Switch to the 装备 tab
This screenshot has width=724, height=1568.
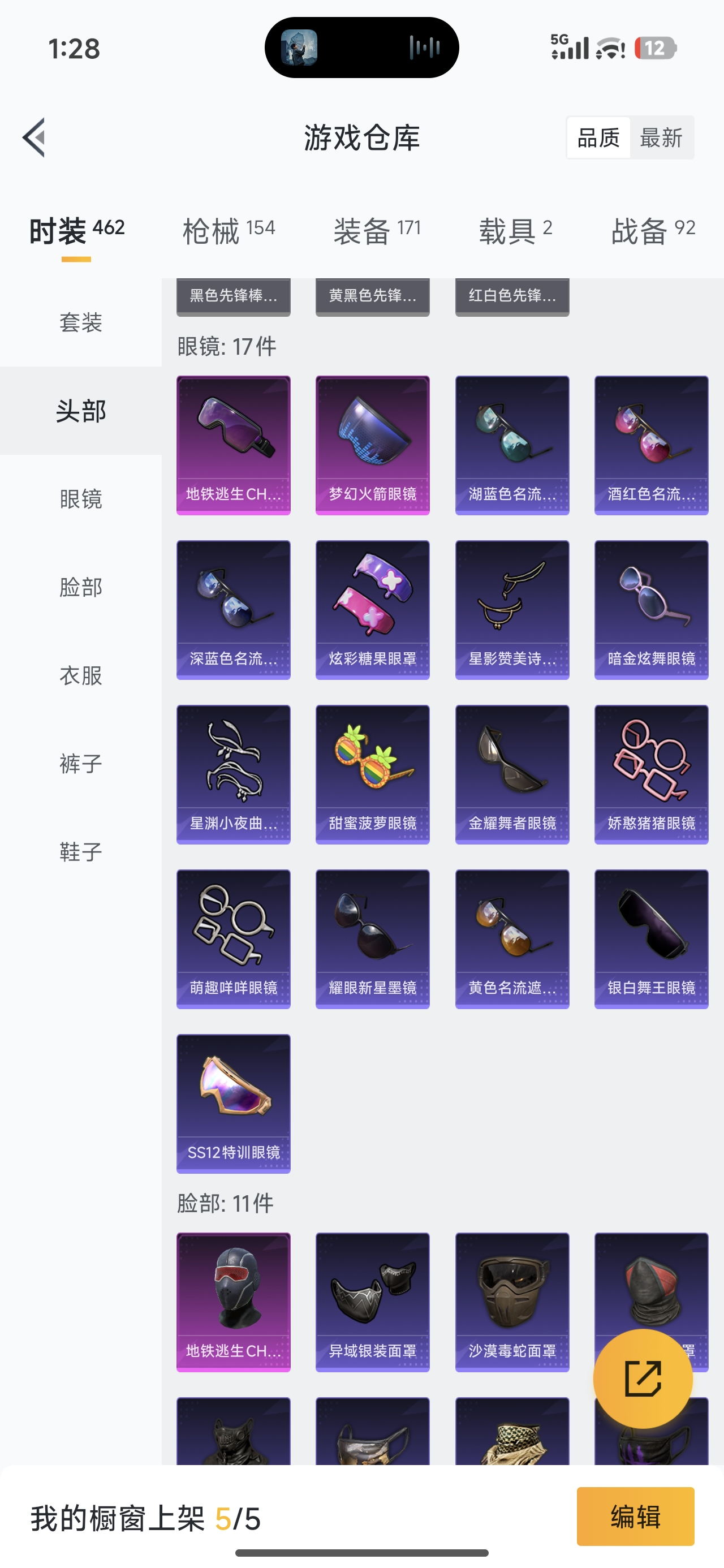pyautogui.click(x=377, y=231)
